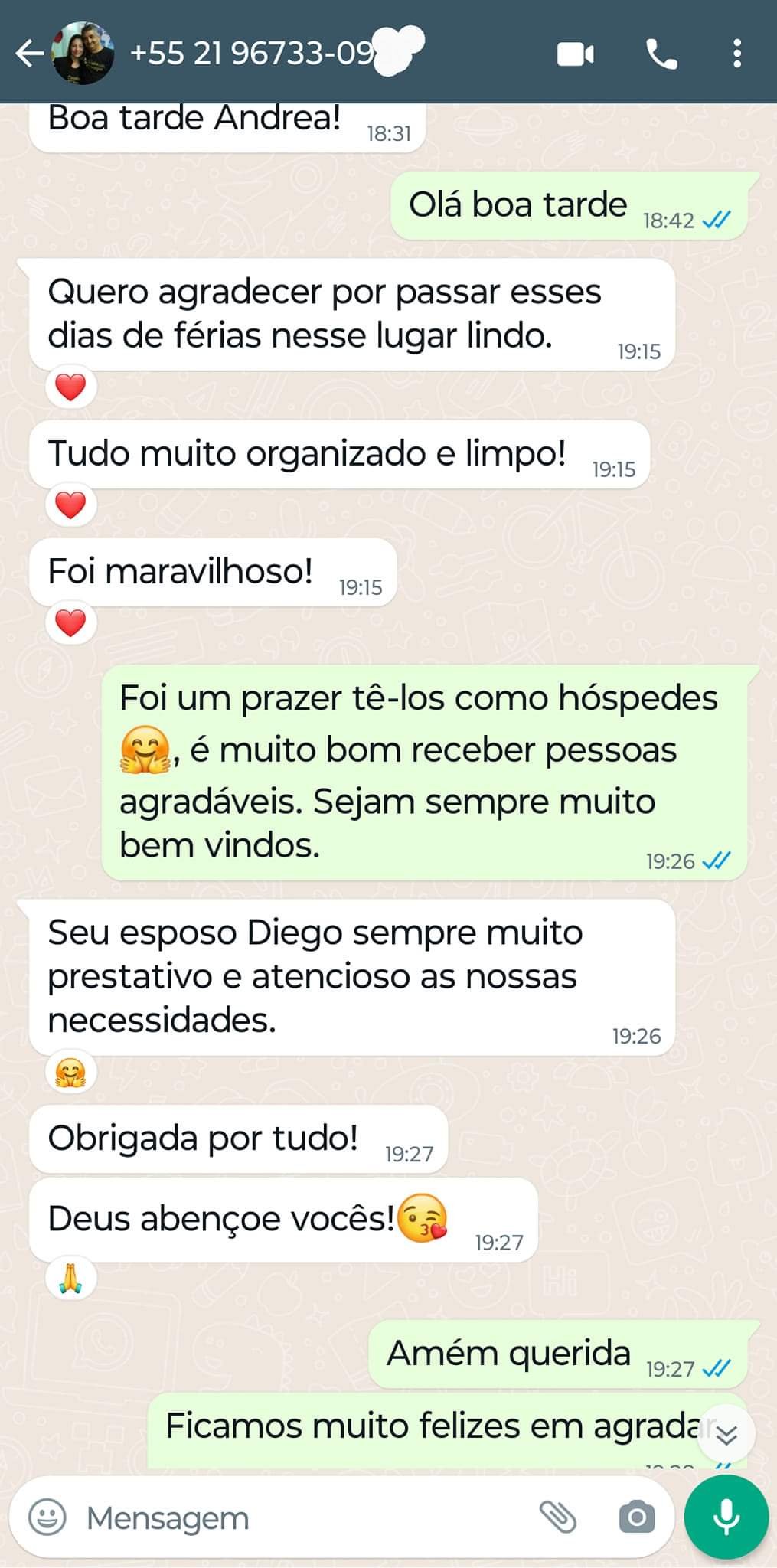Start a voice call
Screen dimensions: 777x1568
coord(661,54)
